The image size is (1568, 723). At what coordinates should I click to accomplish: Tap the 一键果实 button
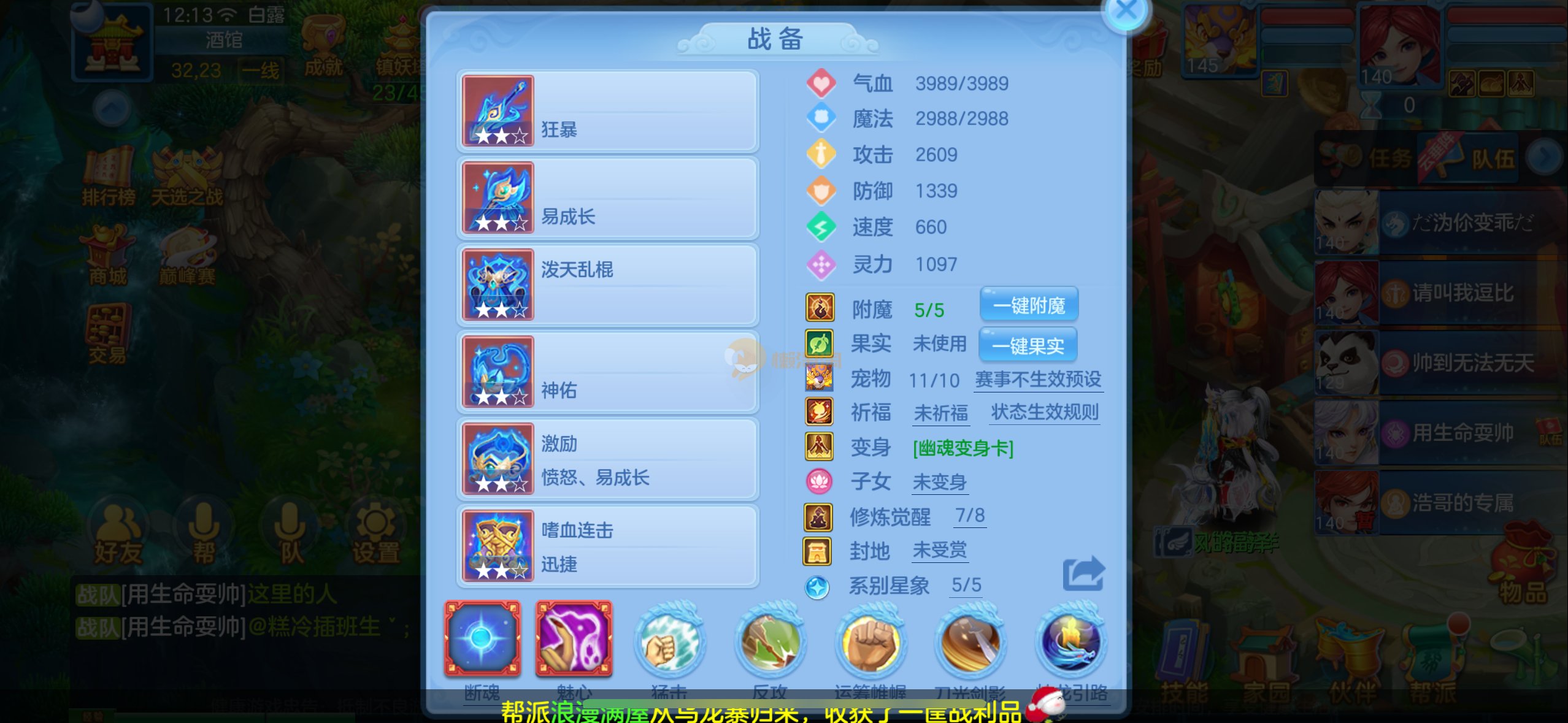pyautogui.click(x=1028, y=346)
